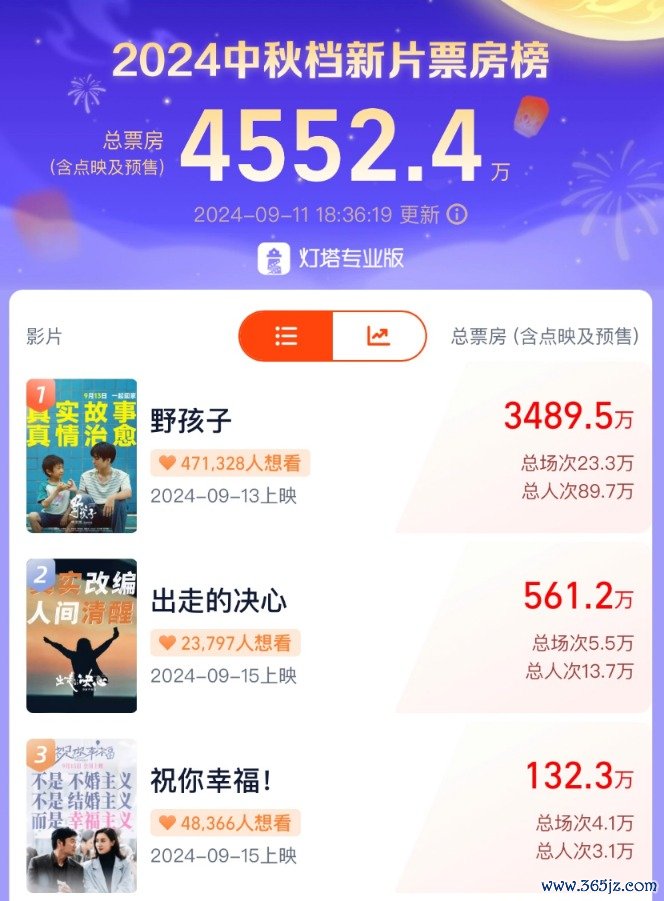
Task: Switch to the list view segment
Action: pos(286,336)
